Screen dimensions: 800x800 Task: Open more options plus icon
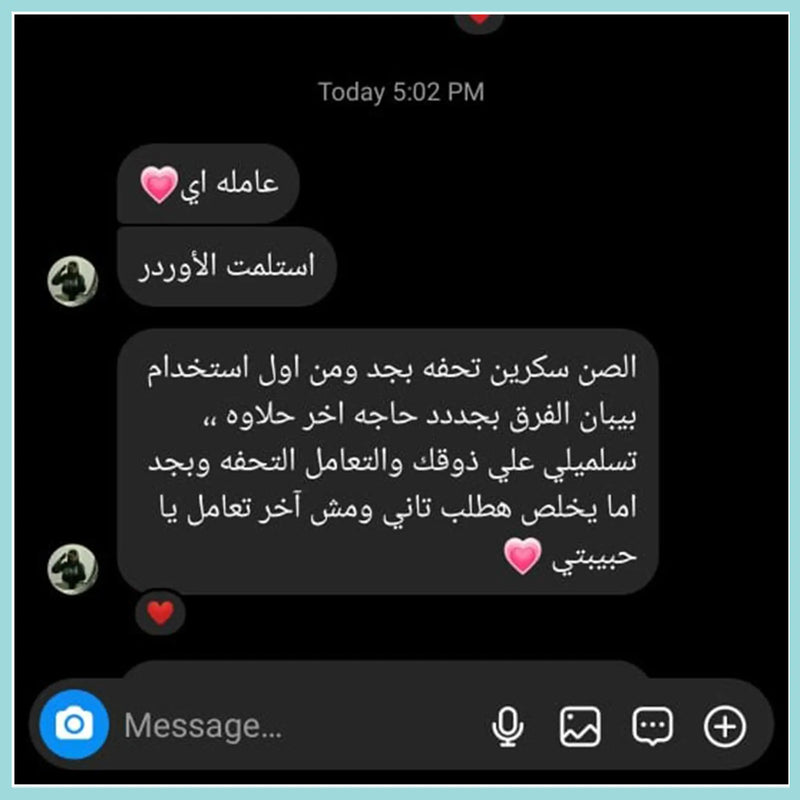[725, 726]
